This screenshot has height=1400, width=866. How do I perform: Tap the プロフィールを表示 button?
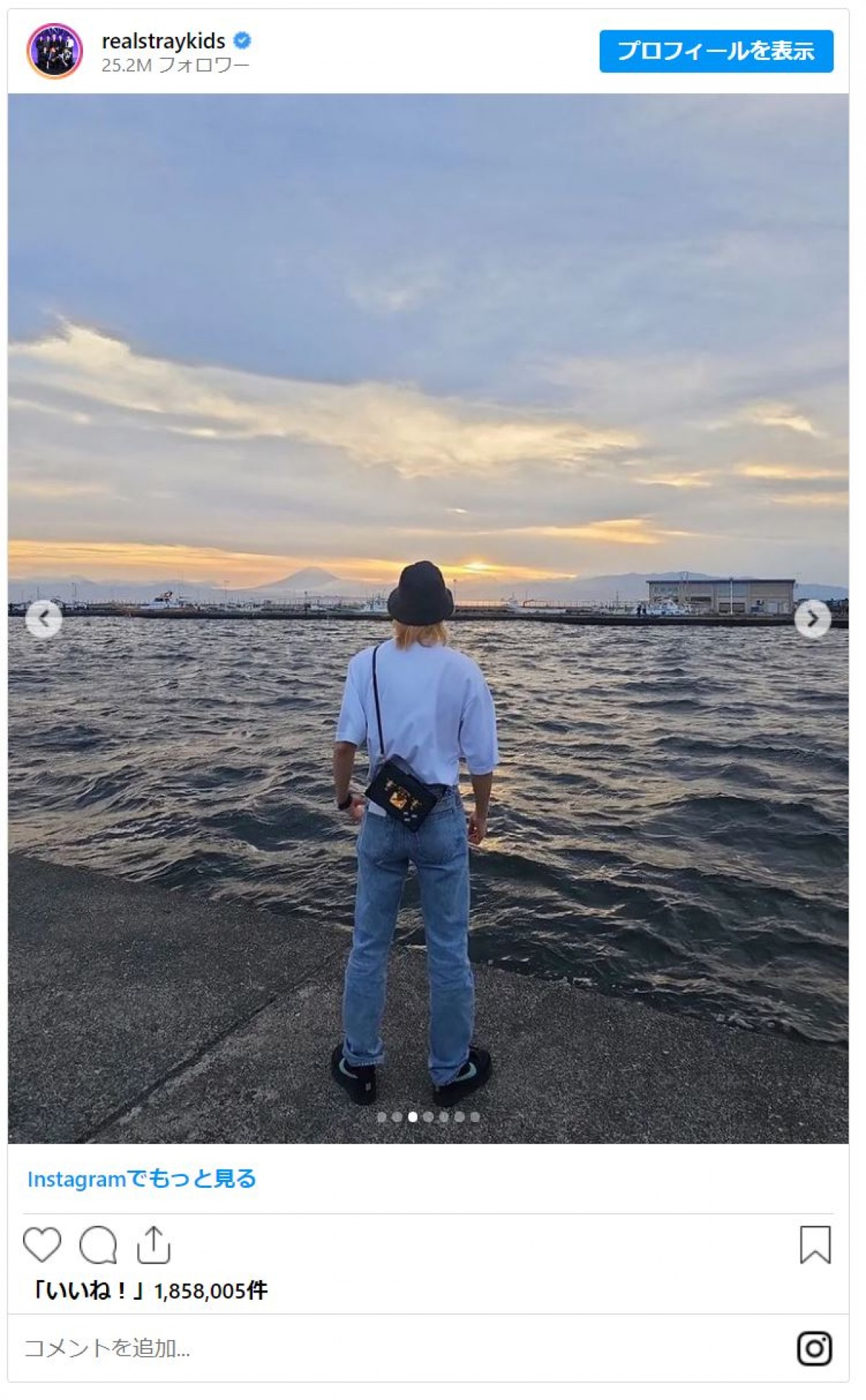tap(716, 51)
